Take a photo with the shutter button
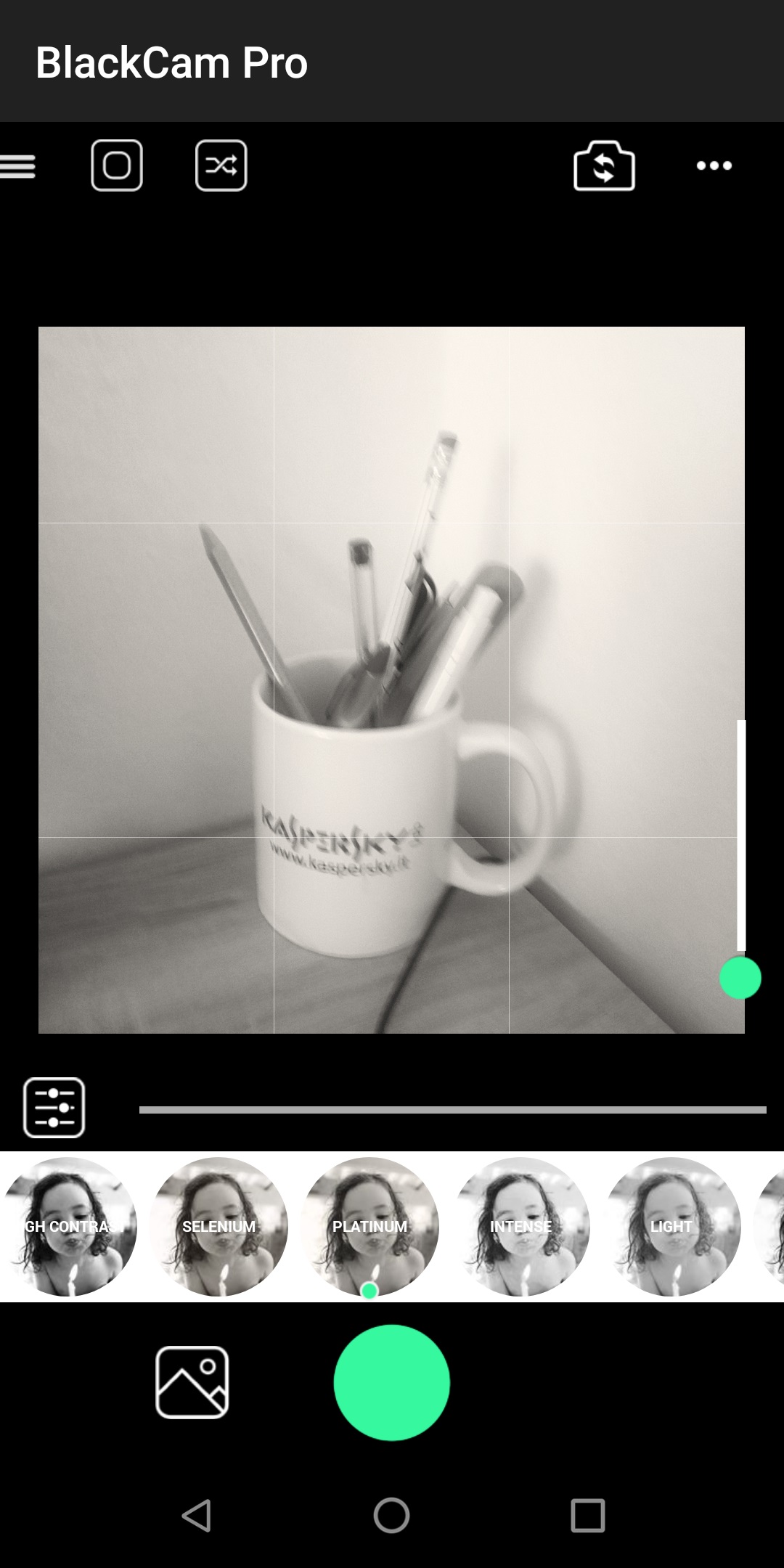The image size is (784, 1568). 392,1382
